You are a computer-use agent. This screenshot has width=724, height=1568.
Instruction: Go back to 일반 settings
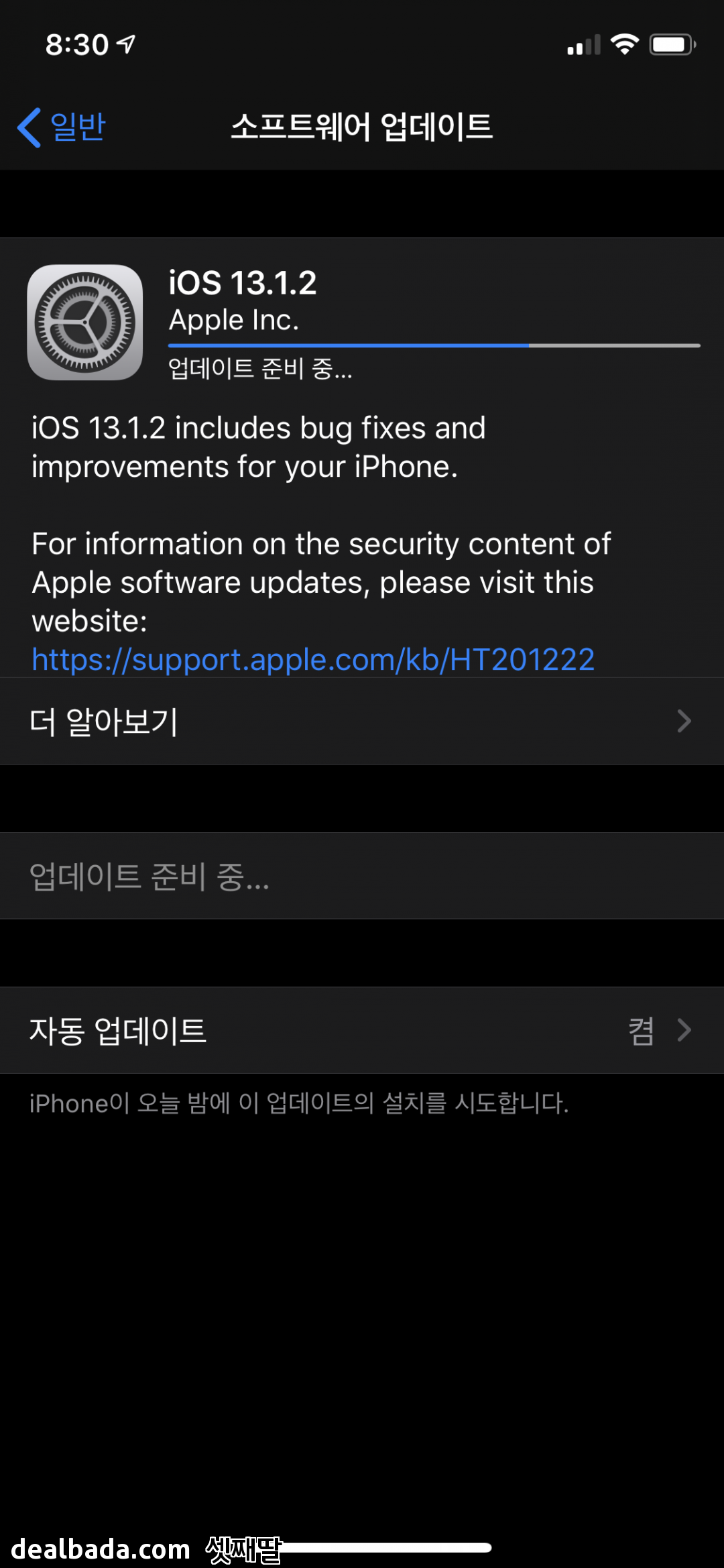[62, 127]
